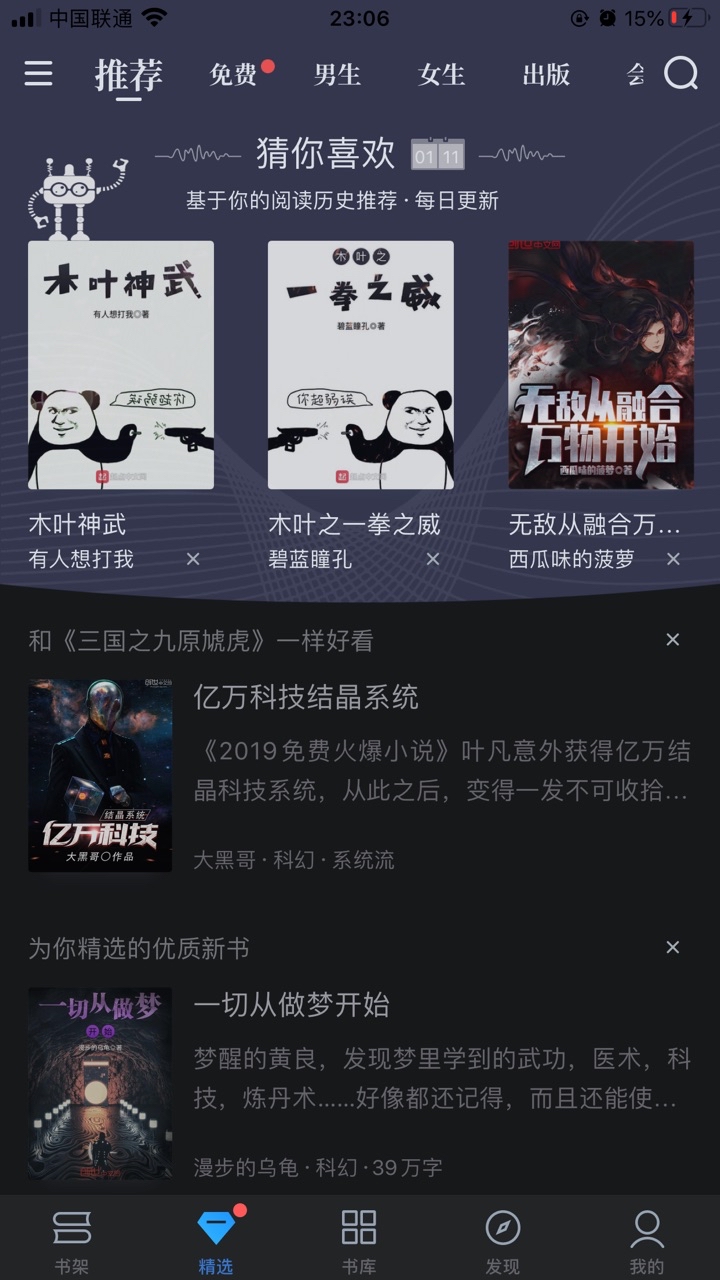Viewport: 720px width, 1280px height.
Task: Switch to the 出版 top tab
Action: 546,75
